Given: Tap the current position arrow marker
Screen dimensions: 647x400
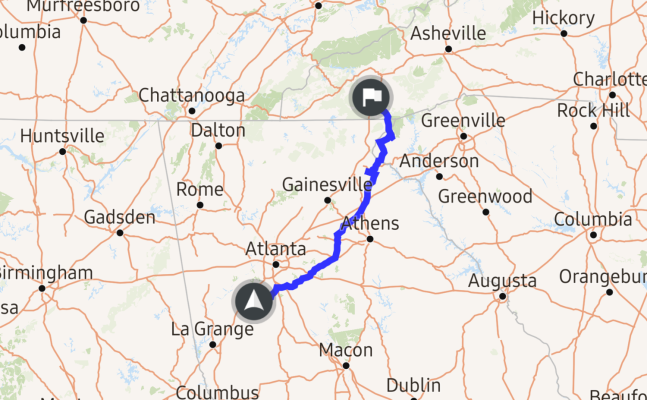Looking at the screenshot, I should click(253, 301).
